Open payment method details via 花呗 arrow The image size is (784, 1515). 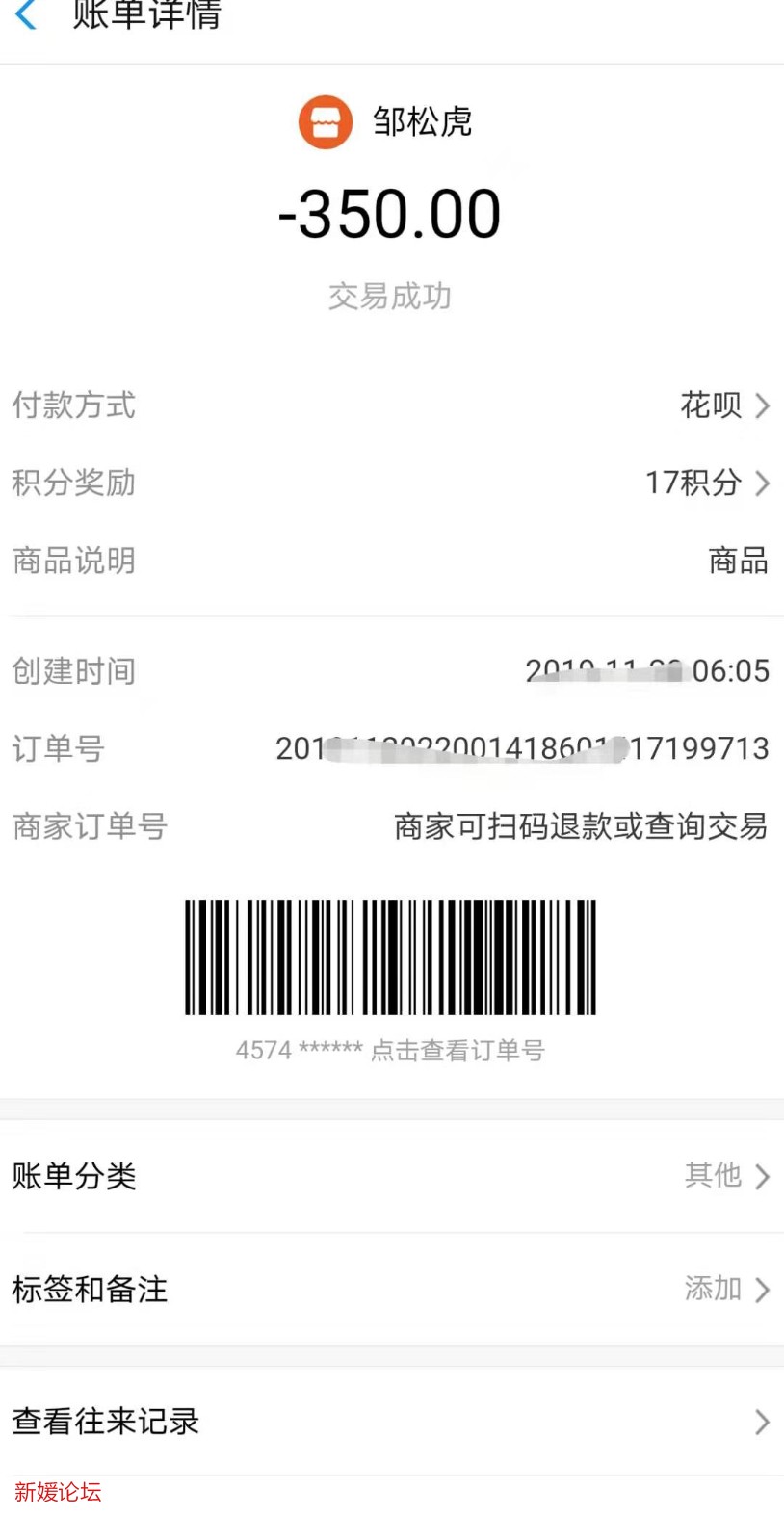point(762,405)
